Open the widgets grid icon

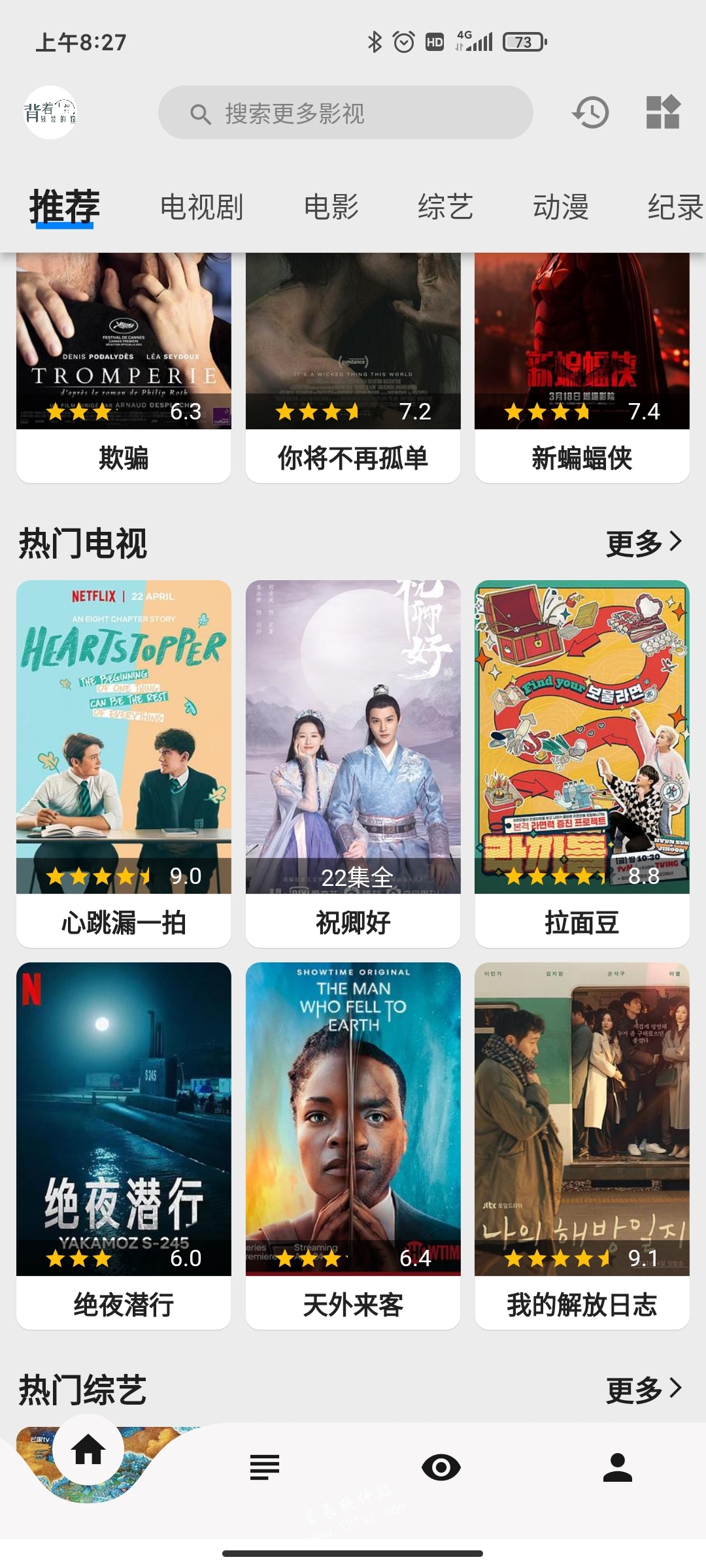point(663,112)
